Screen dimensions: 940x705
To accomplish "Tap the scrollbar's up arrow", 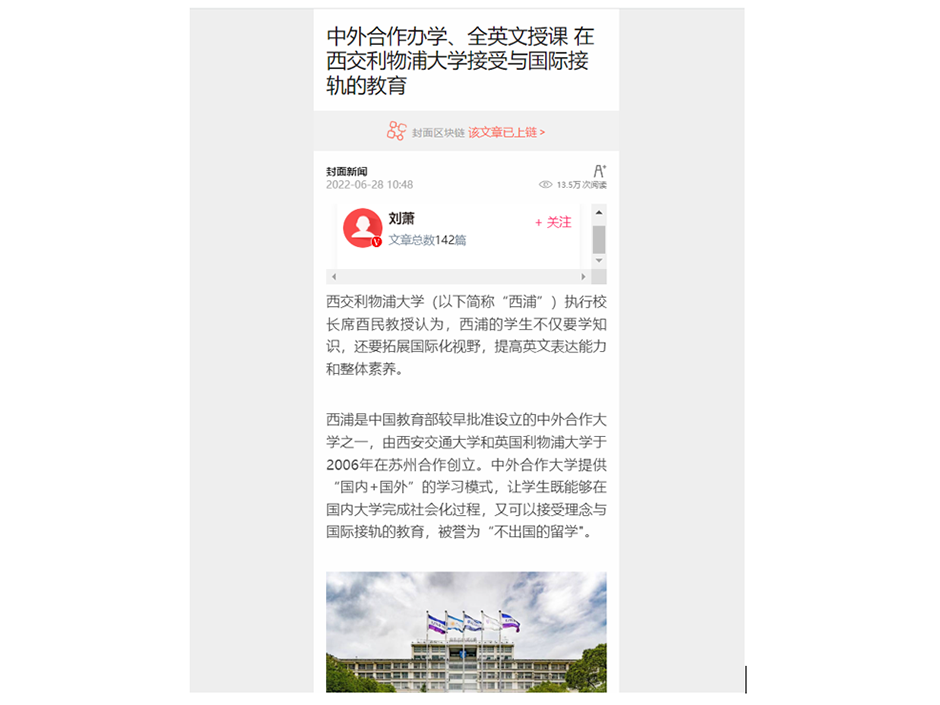I will (599, 212).
